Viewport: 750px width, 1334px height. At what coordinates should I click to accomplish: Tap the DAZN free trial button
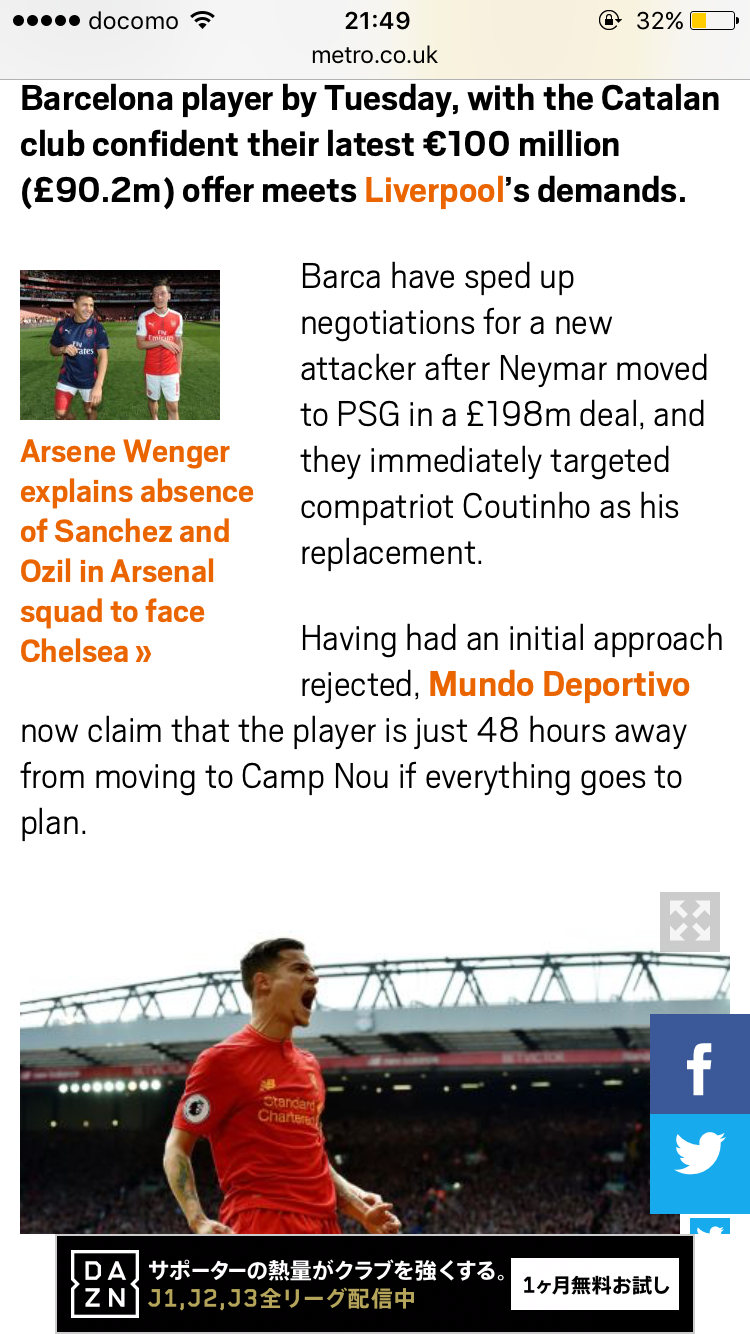coord(595,1285)
